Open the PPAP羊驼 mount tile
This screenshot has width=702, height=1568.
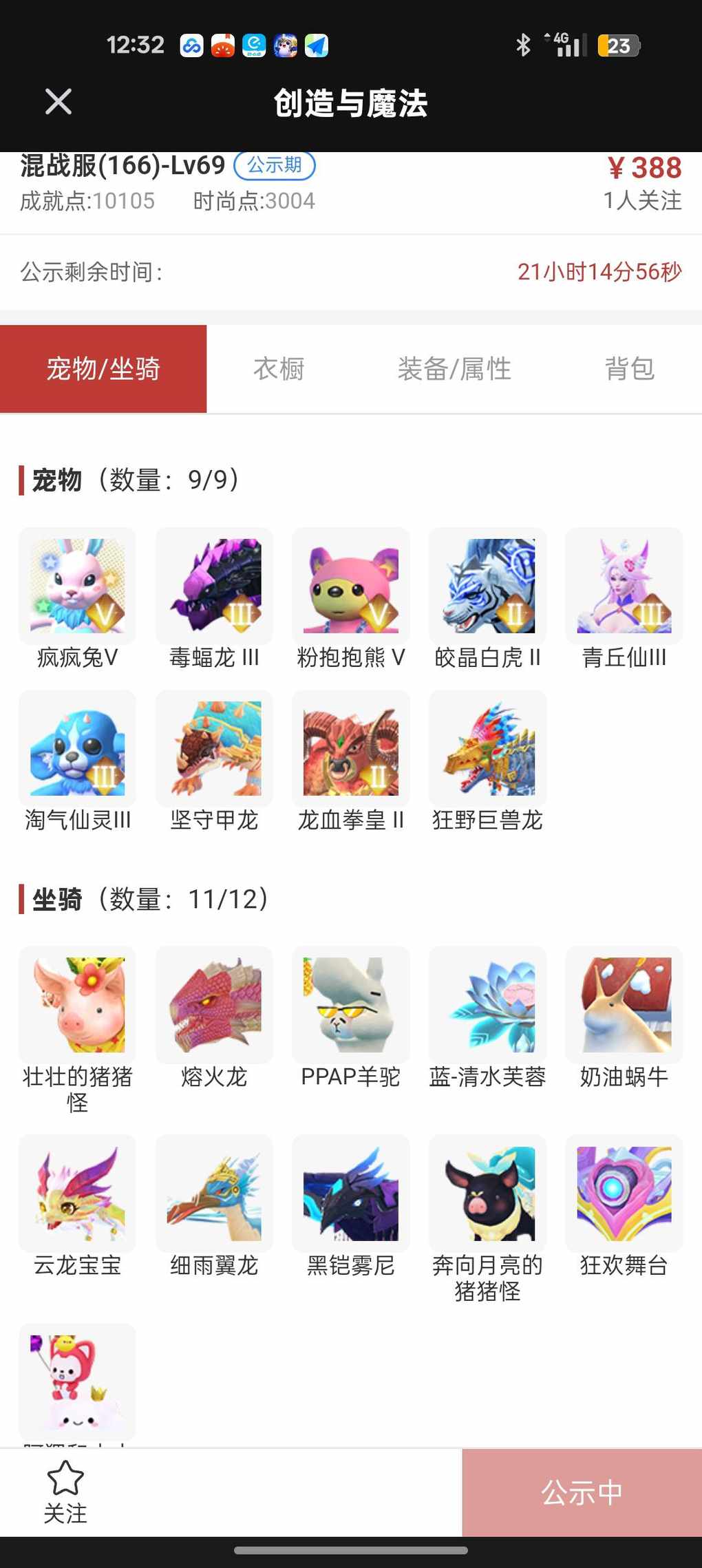pos(351,1017)
